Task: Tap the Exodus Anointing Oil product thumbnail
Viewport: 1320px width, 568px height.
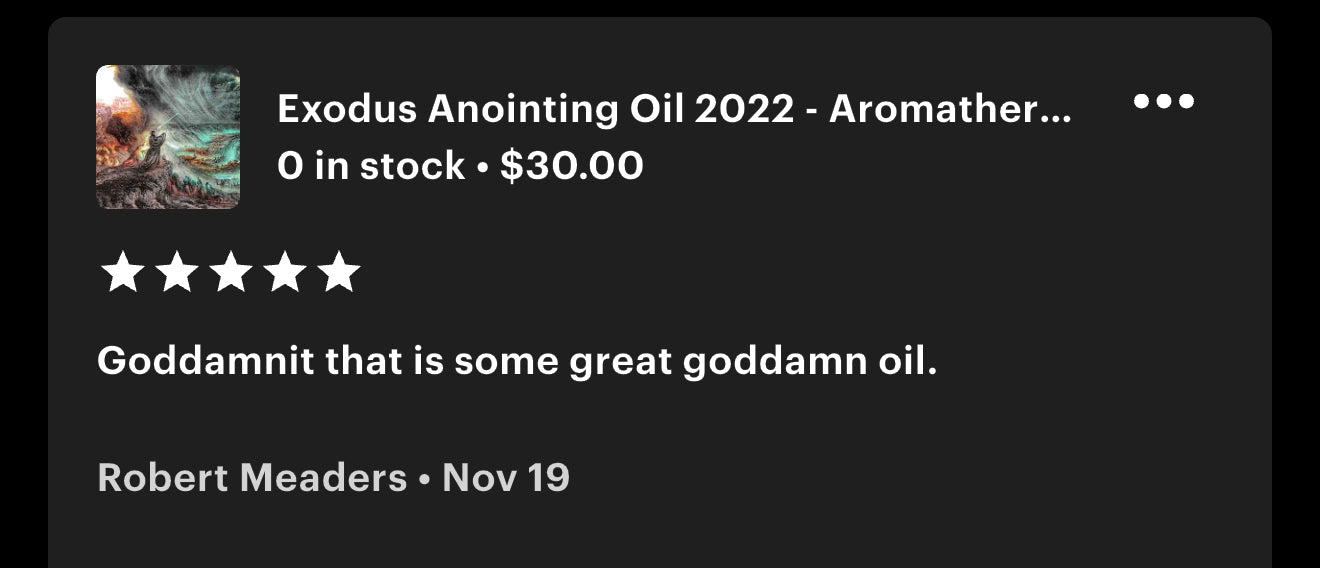Action: click(168, 137)
